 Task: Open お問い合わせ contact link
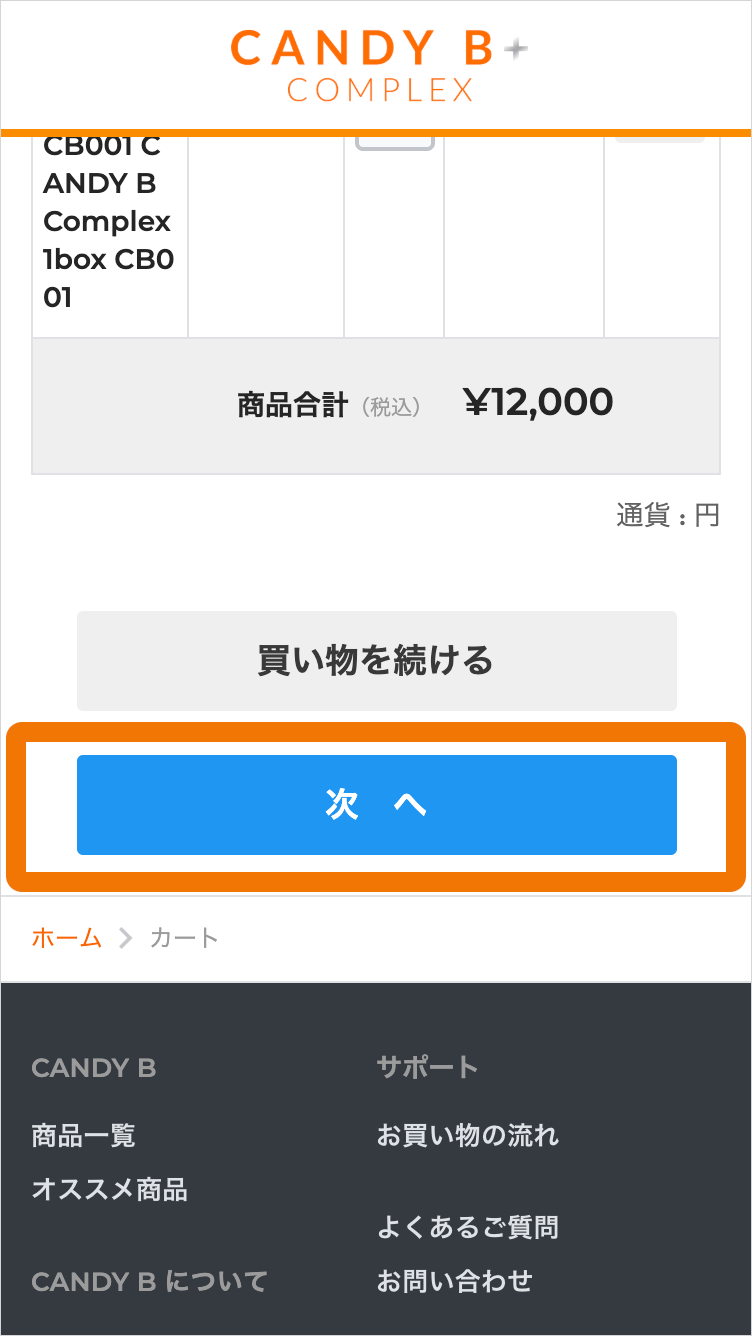click(454, 1280)
